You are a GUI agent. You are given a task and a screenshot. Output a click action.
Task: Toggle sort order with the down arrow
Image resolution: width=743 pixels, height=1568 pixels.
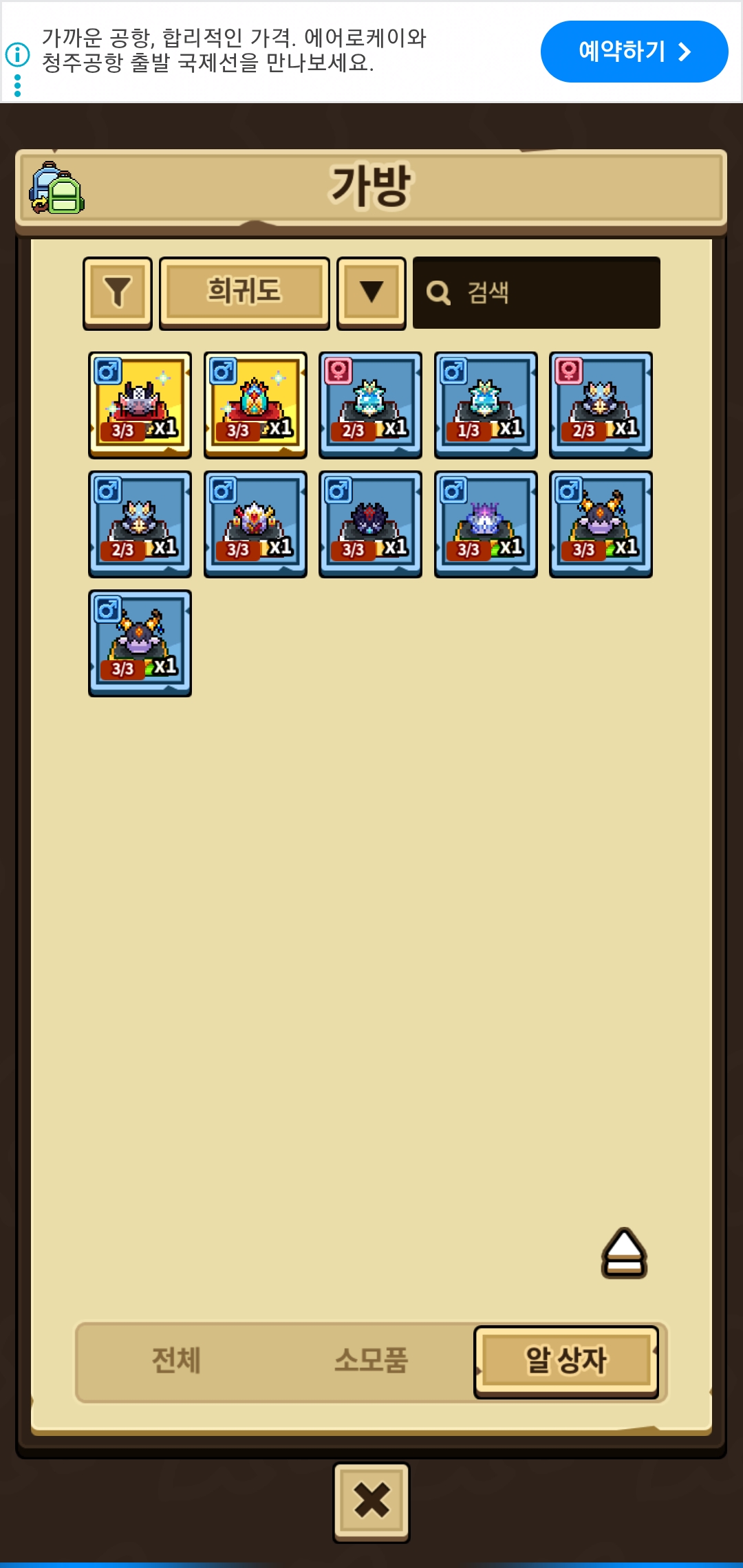[371, 293]
